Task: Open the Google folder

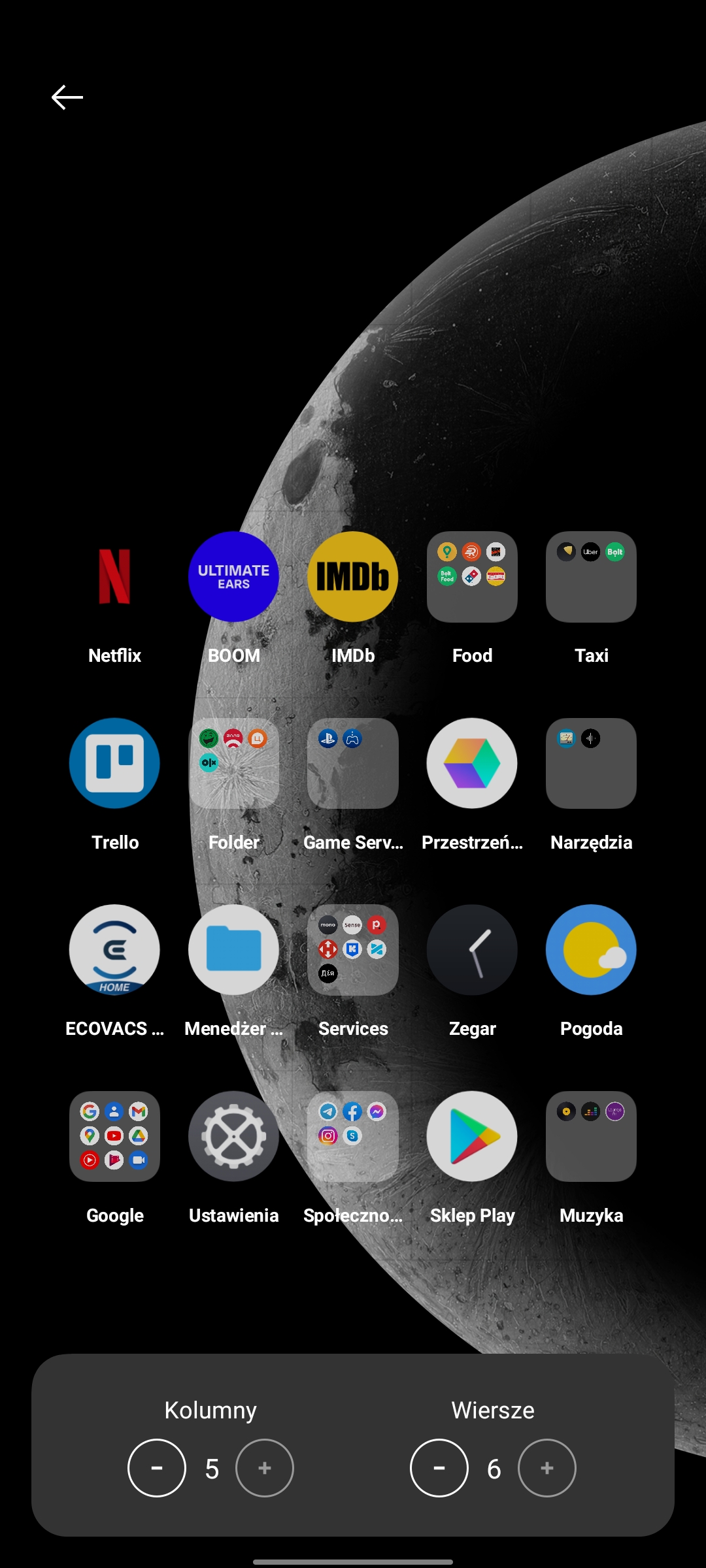Action: pyautogui.click(x=114, y=1136)
